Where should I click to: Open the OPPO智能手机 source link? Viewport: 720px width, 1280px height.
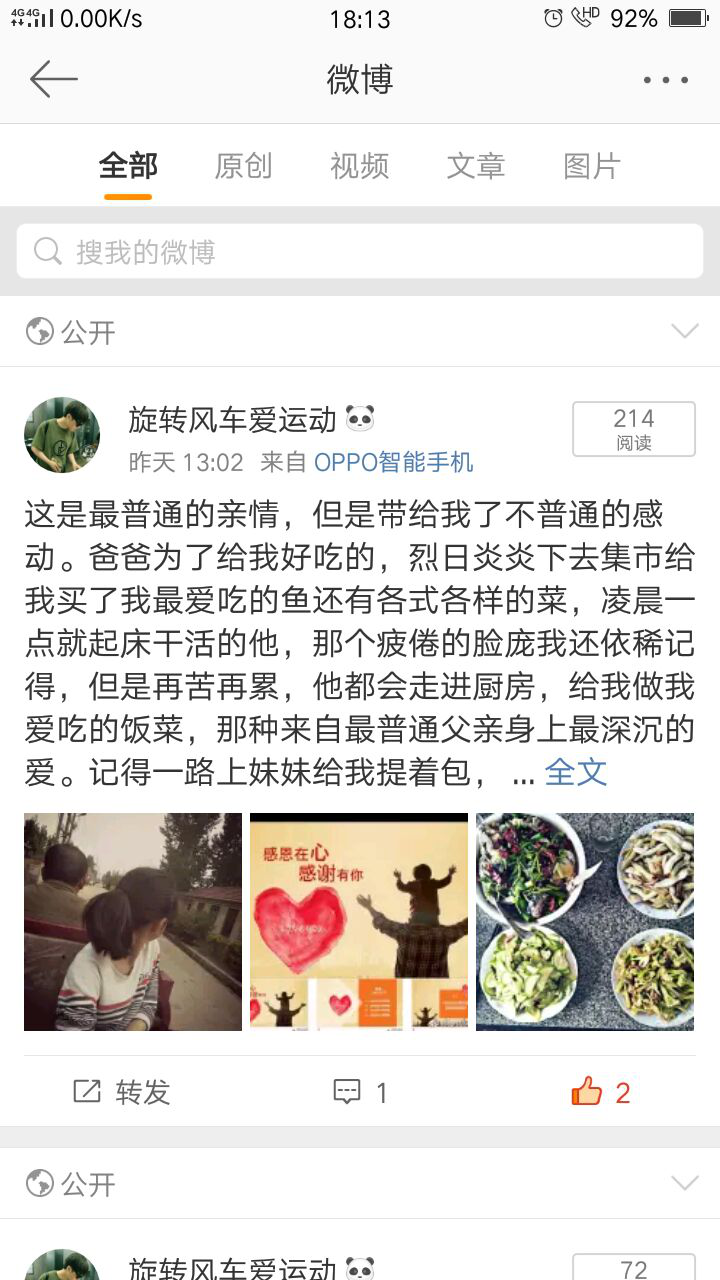[393, 462]
